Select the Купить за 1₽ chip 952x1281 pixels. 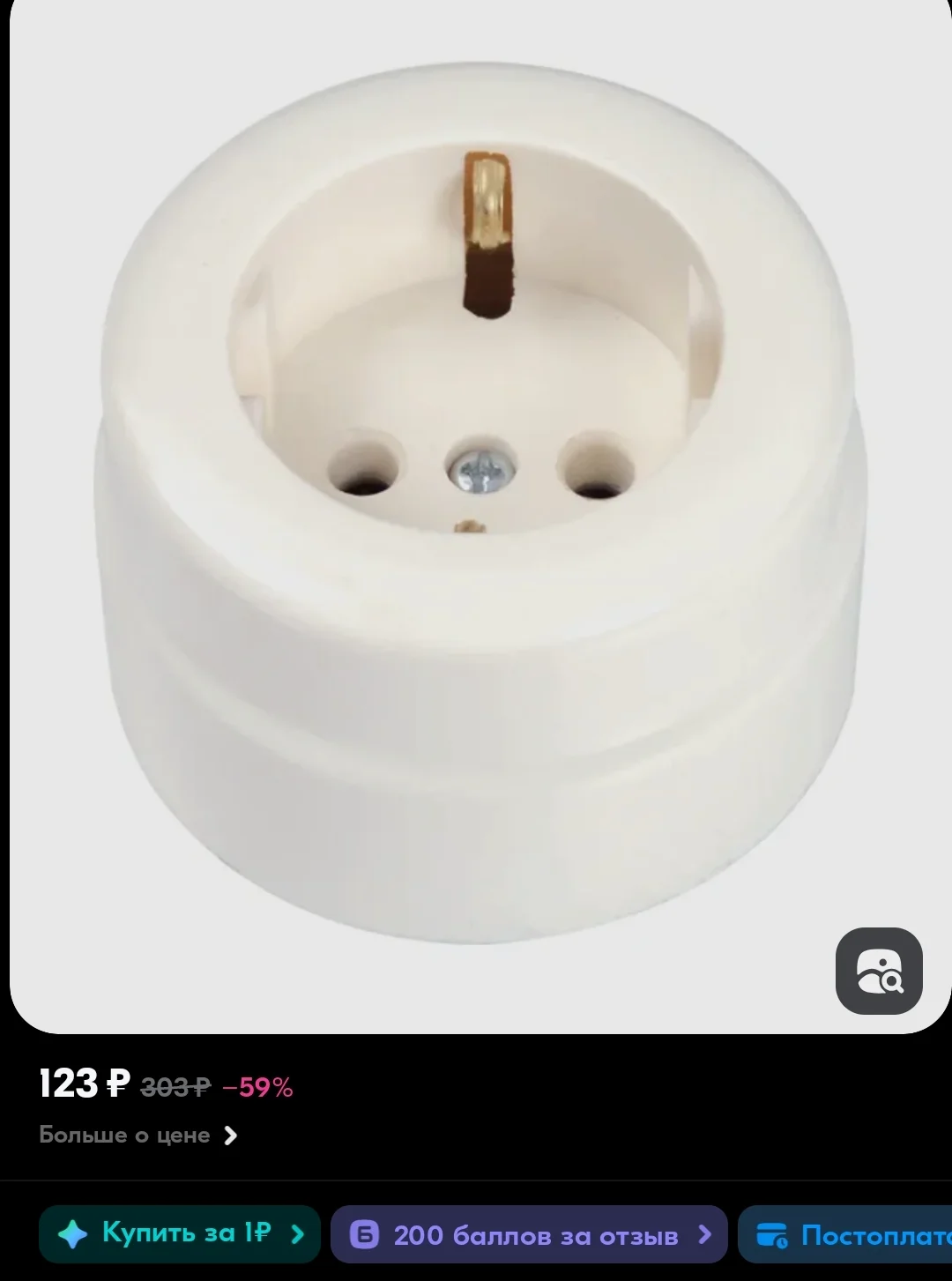(x=180, y=1233)
